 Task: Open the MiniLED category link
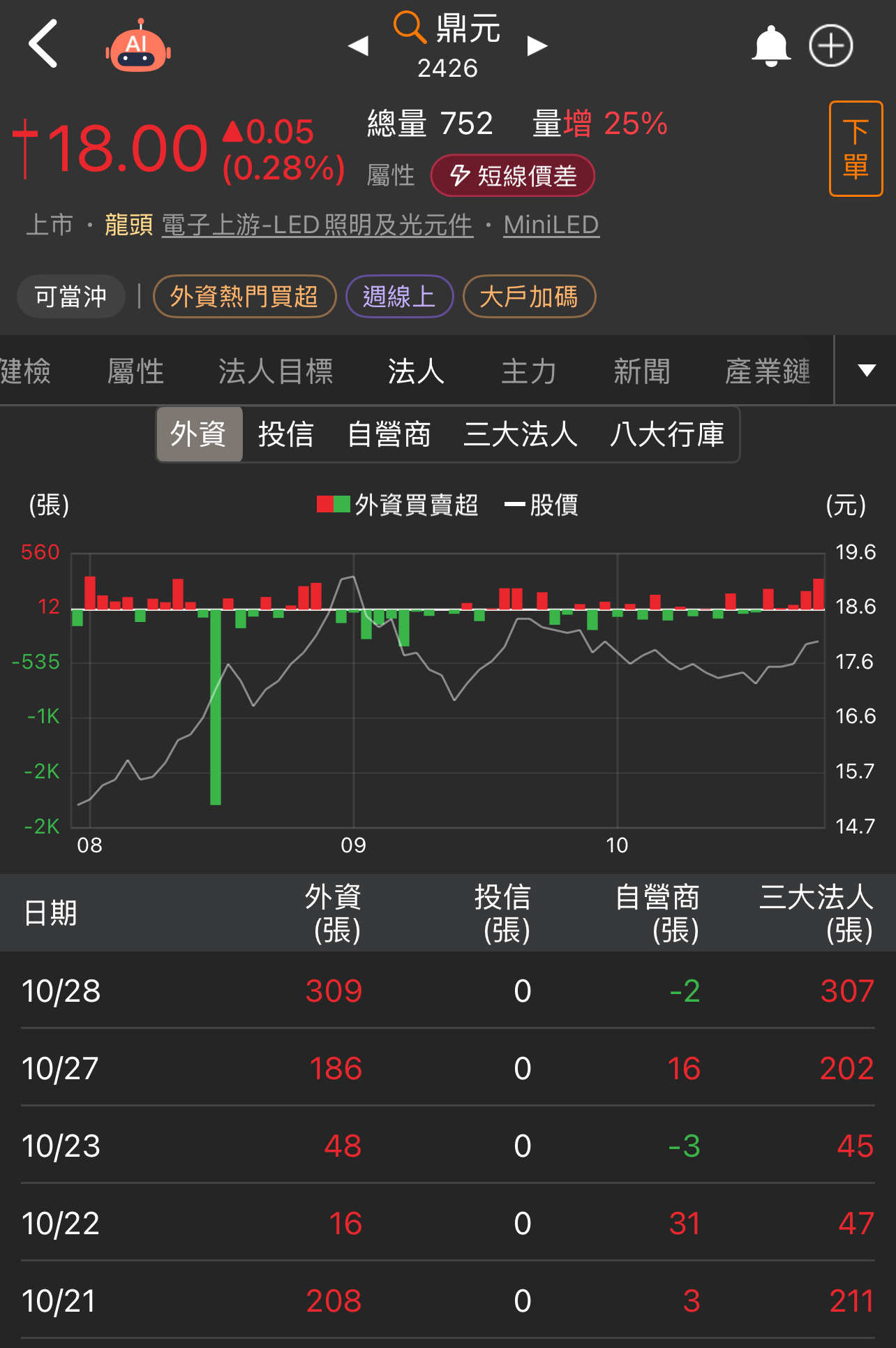(551, 225)
